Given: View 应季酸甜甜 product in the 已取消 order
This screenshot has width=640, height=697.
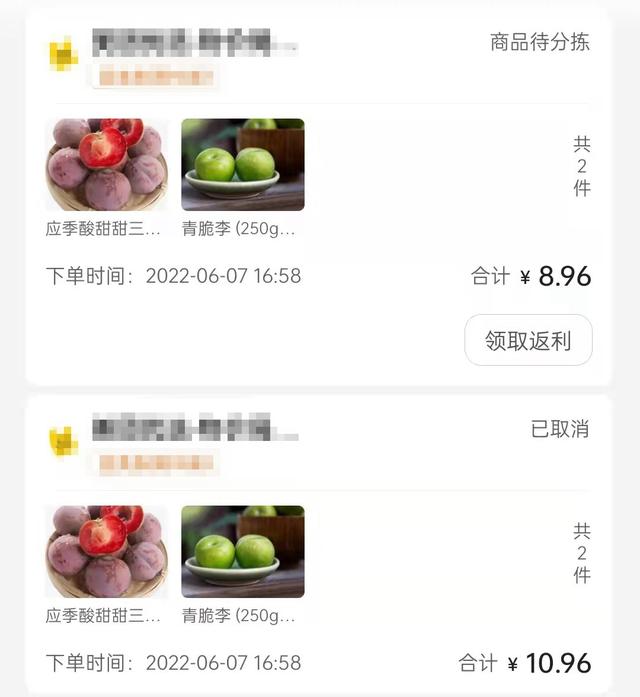Looking at the screenshot, I should 107,552.
